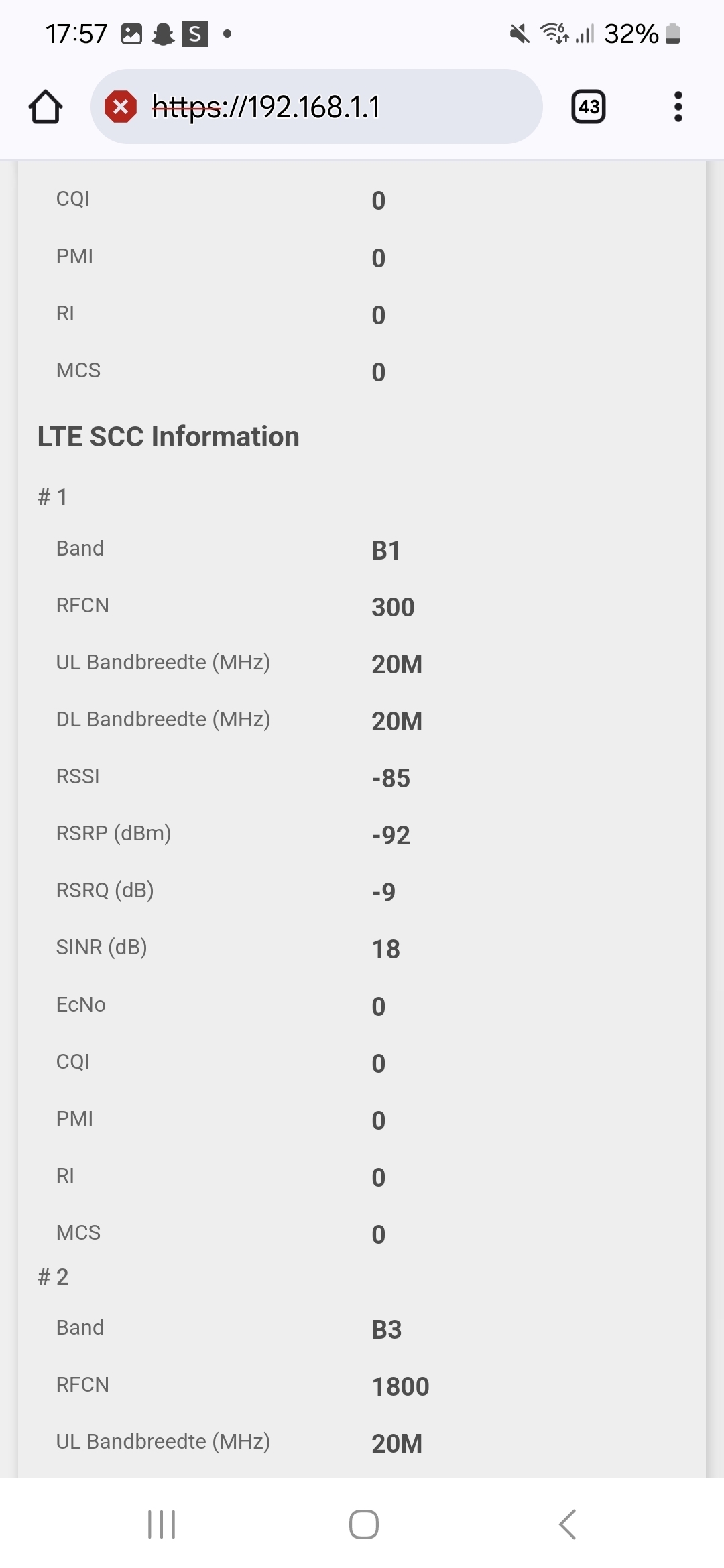Go back using the system back button
The width and height of the screenshot is (724, 1568).
567,1524
